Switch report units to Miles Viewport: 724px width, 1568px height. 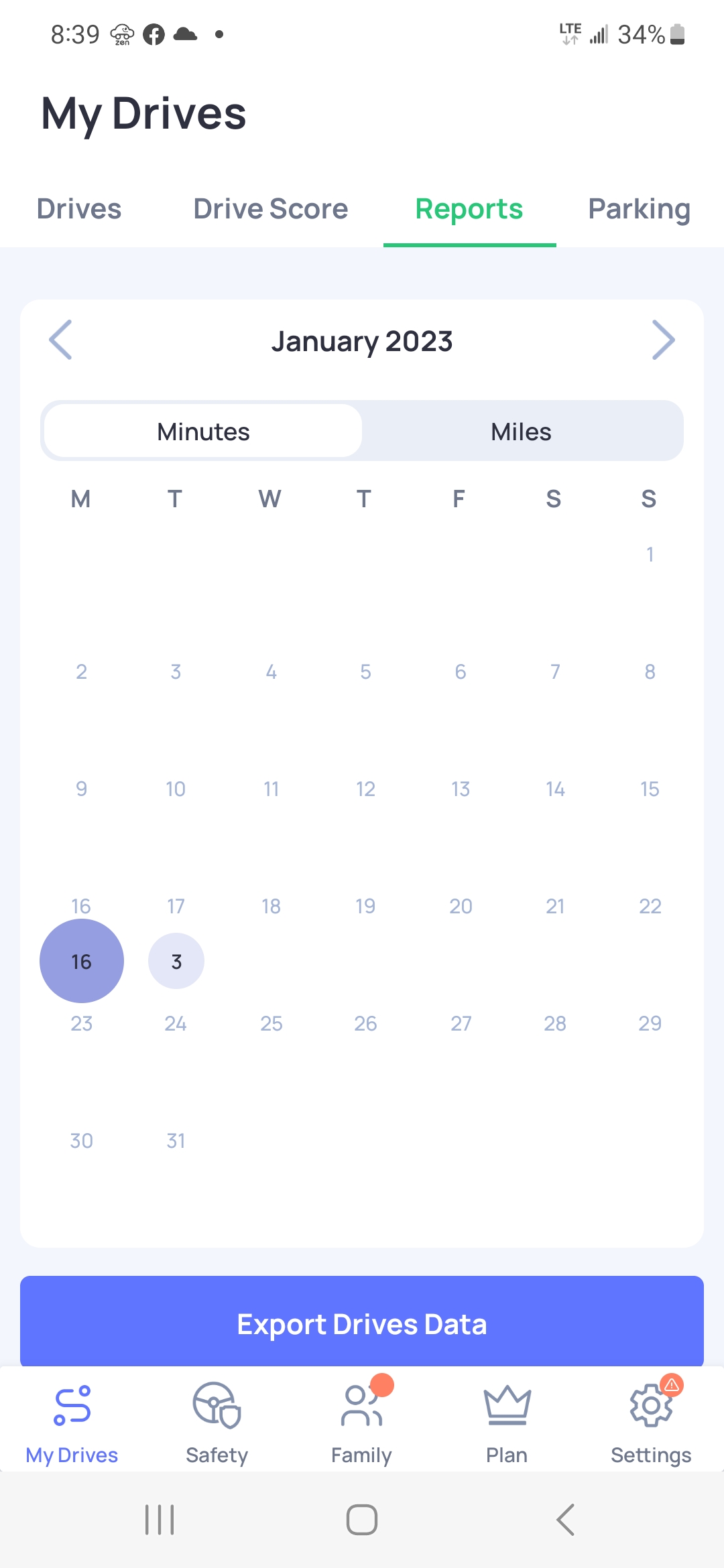tap(522, 431)
